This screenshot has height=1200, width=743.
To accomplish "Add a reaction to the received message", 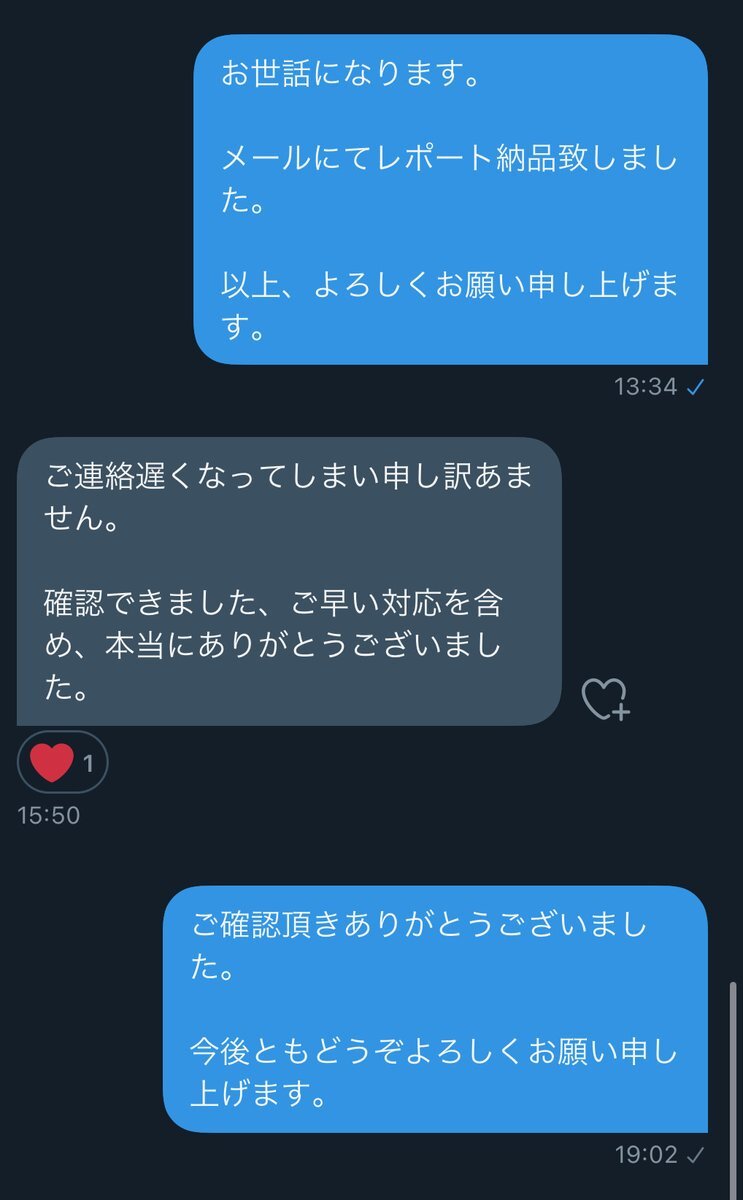I will 605,699.
